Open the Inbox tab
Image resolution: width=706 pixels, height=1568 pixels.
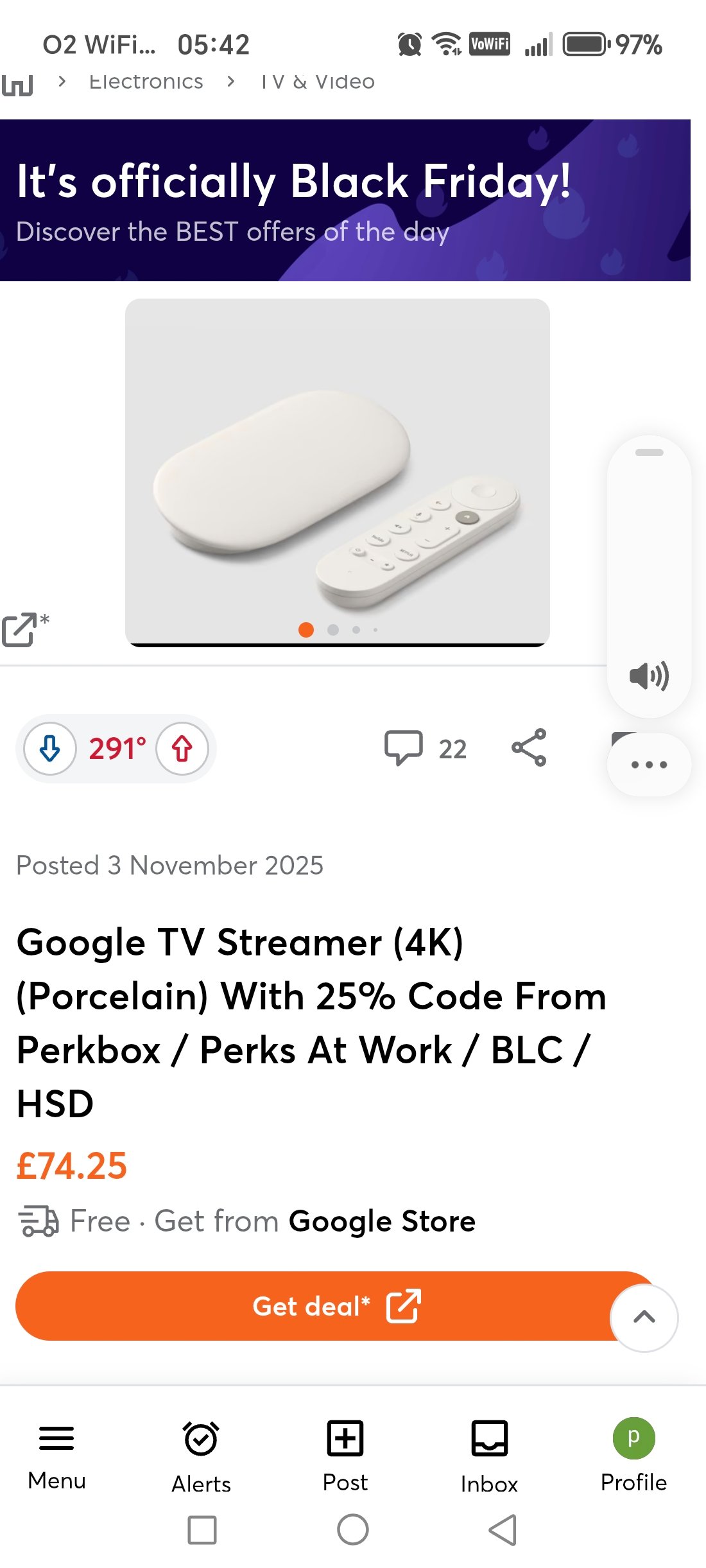tap(489, 1458)
